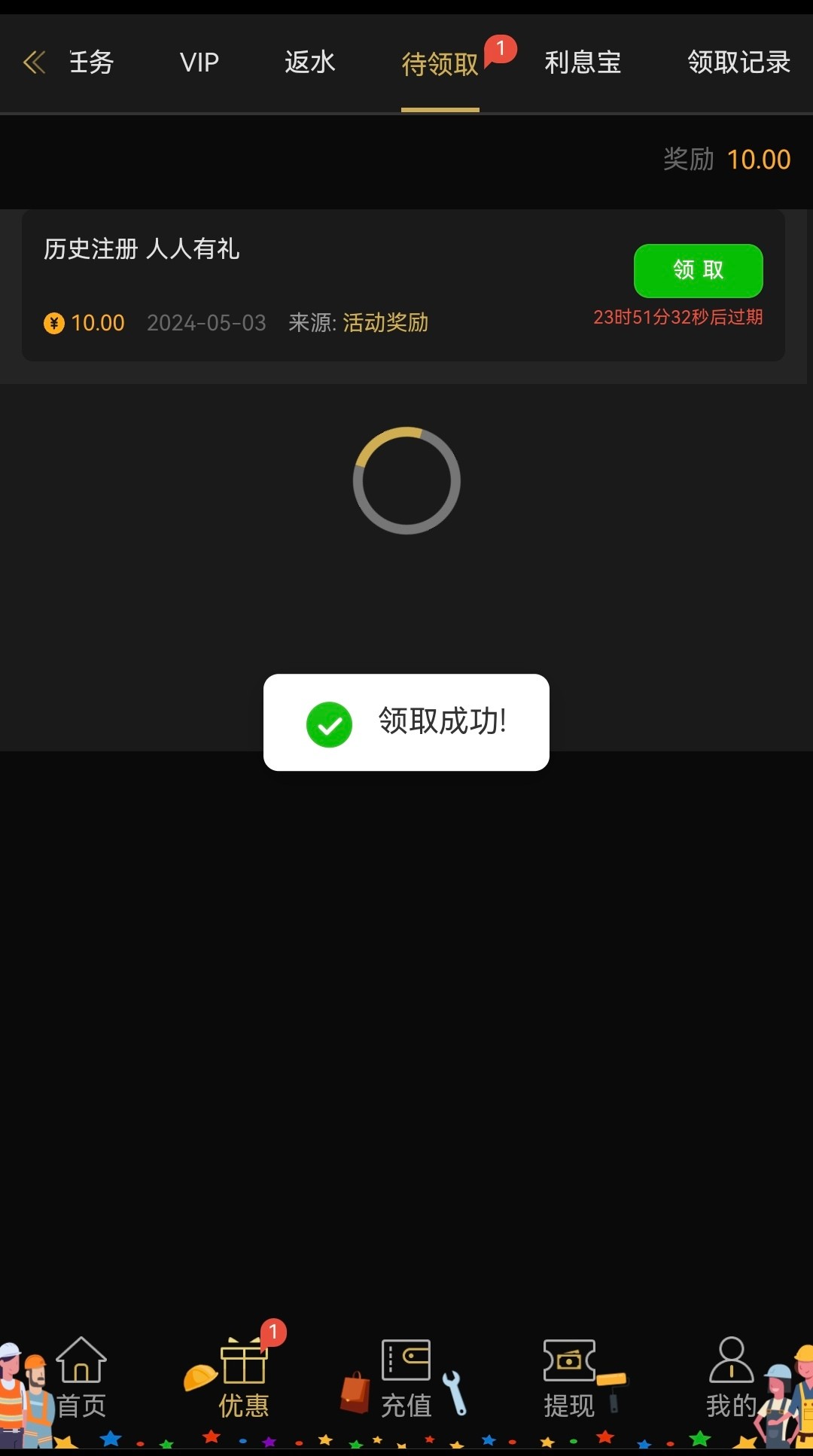Go to 首页 in bottom navigation

[x=81, y=1378]
